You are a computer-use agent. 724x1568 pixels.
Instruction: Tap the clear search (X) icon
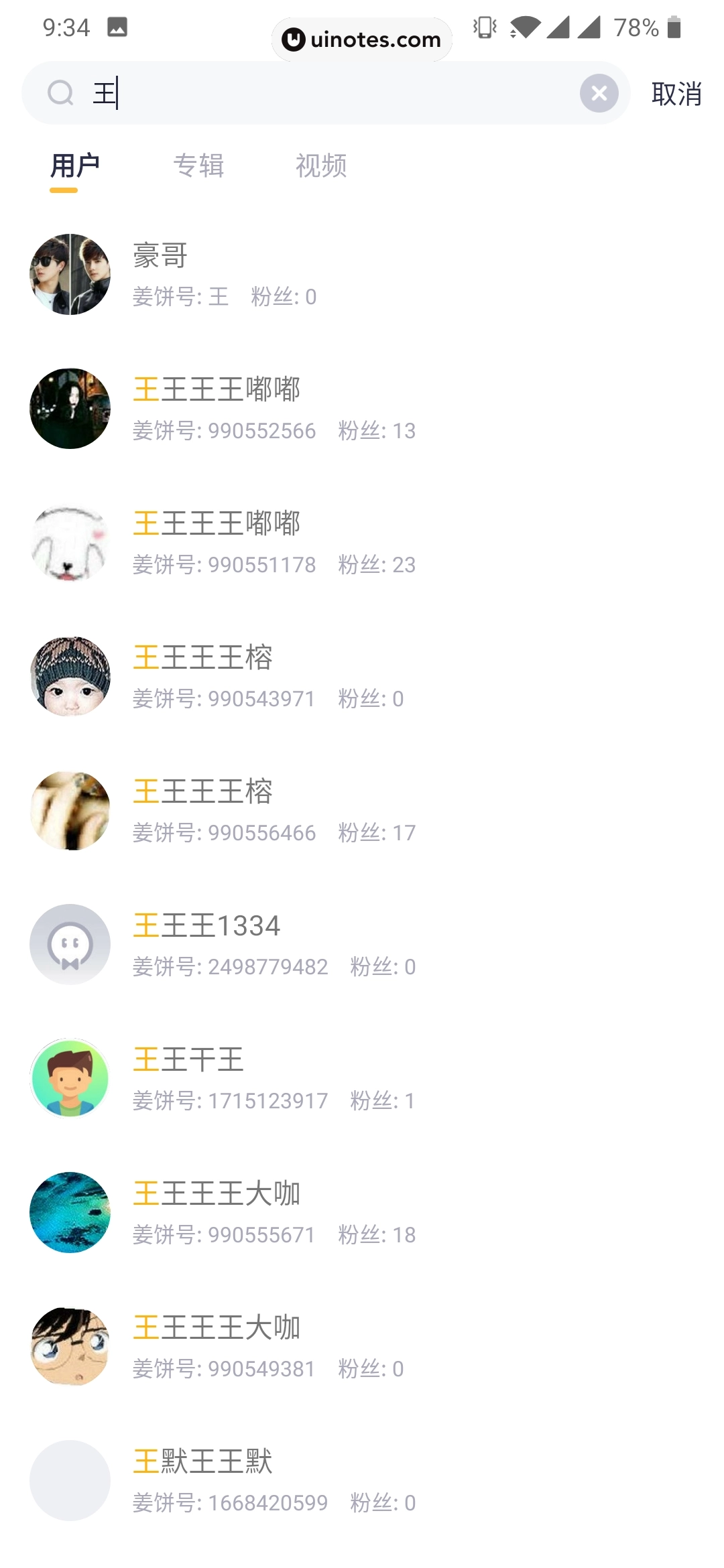[x=600, y=93]
